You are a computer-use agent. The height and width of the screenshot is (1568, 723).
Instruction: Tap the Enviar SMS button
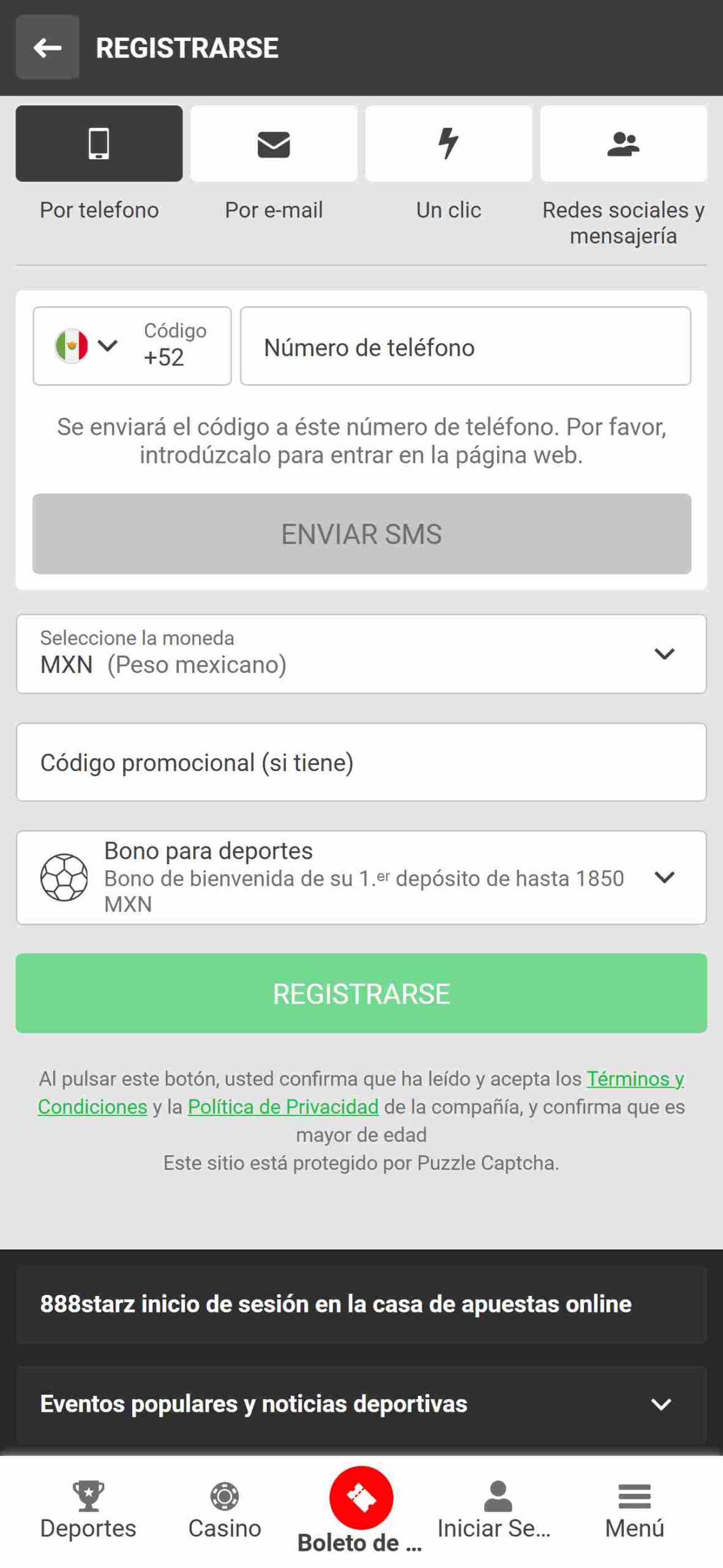[x=361, y=533]
